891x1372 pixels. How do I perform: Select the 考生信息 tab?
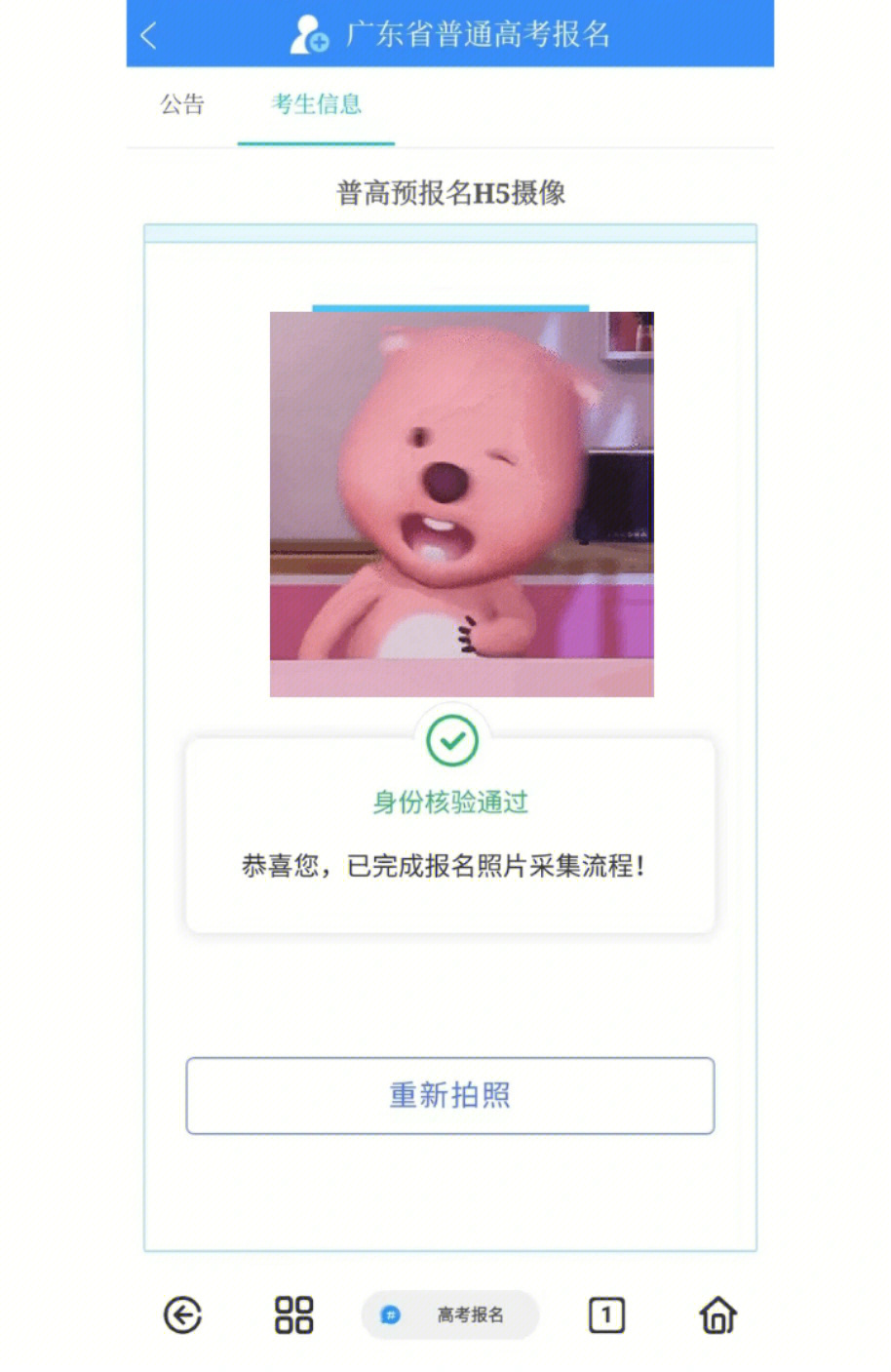click(x=316, y=104)
